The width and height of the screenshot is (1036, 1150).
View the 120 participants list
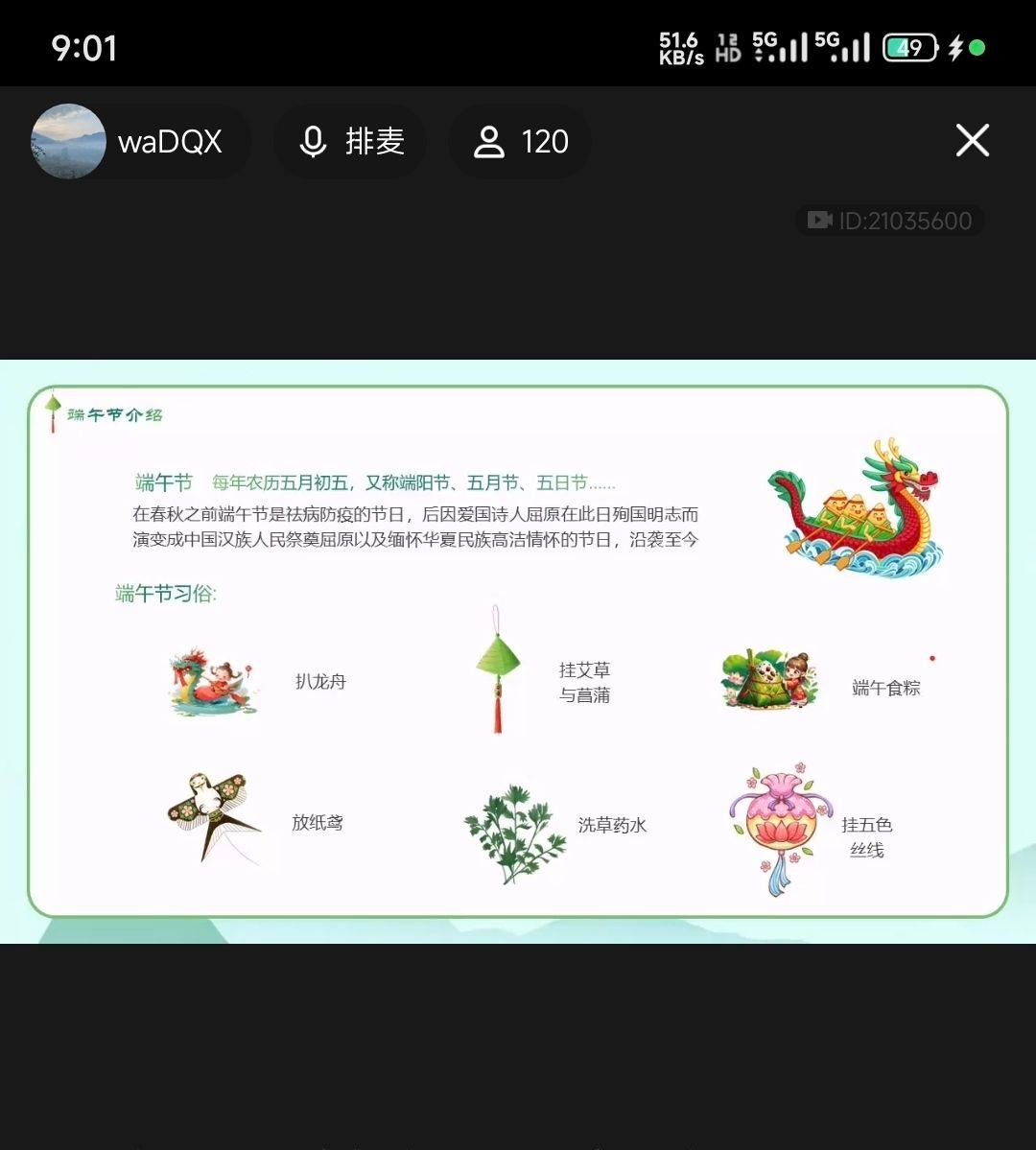click(x=521, y=142)
